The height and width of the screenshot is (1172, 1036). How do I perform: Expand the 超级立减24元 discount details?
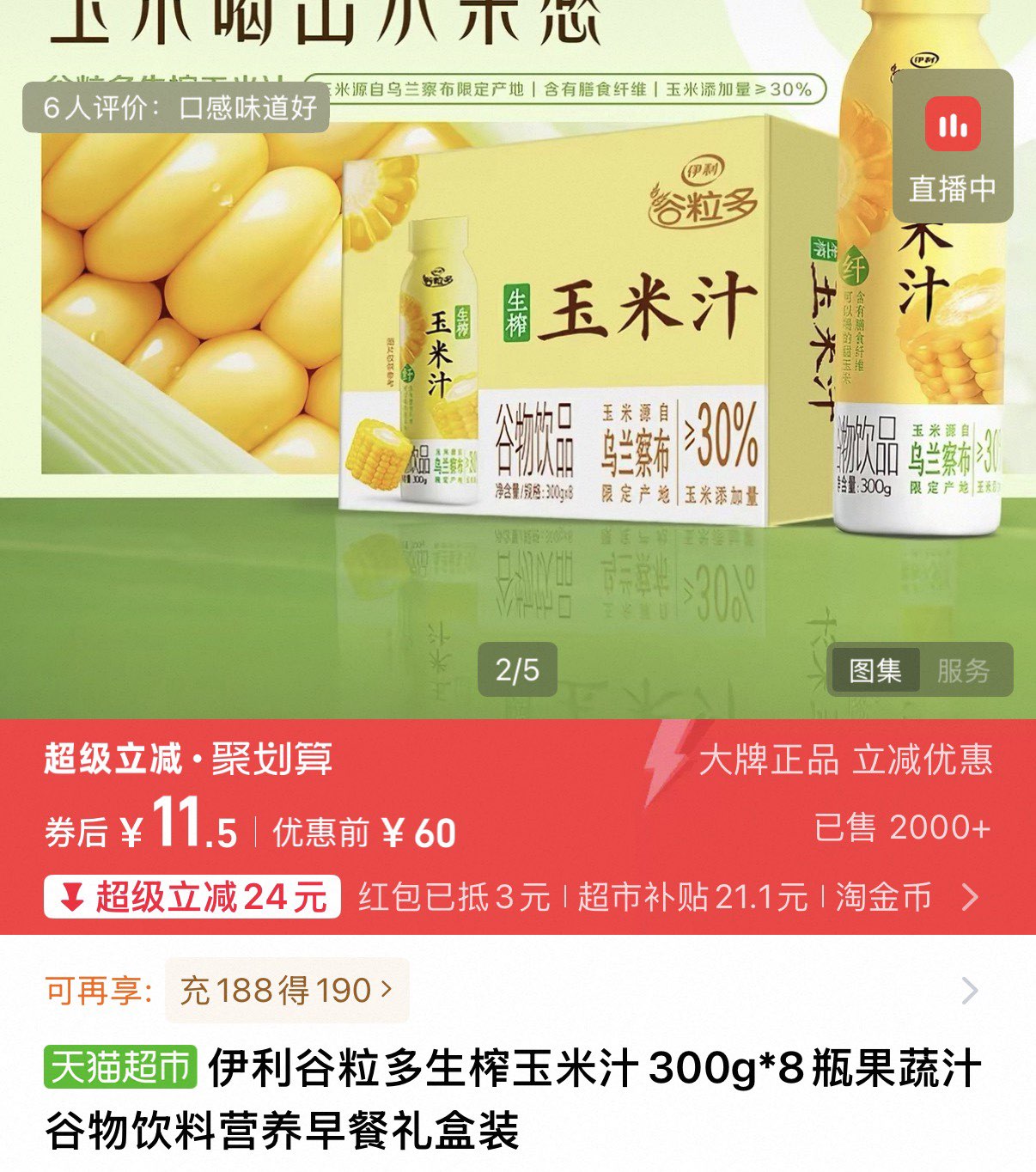192,897
